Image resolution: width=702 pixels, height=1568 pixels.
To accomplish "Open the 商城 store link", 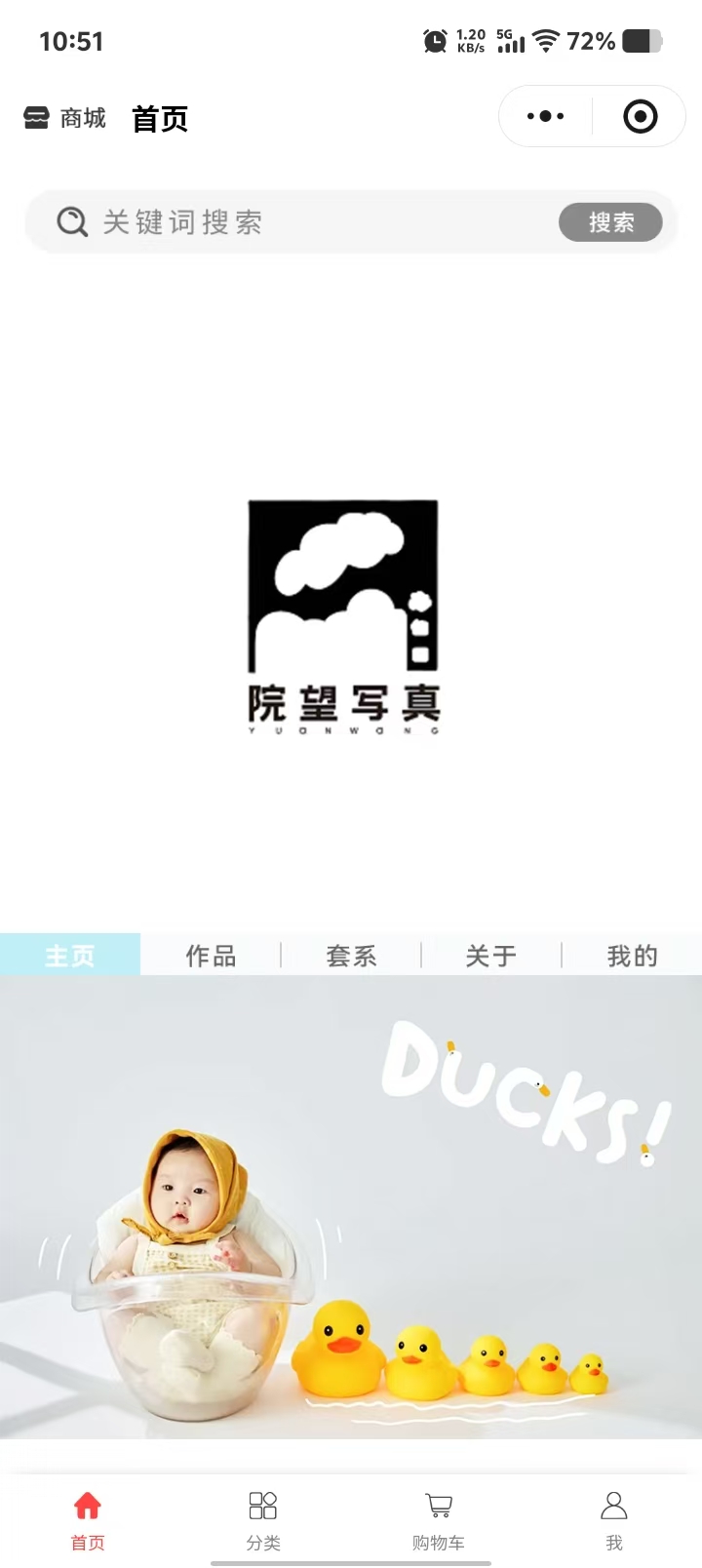I will tap(64, 118).
